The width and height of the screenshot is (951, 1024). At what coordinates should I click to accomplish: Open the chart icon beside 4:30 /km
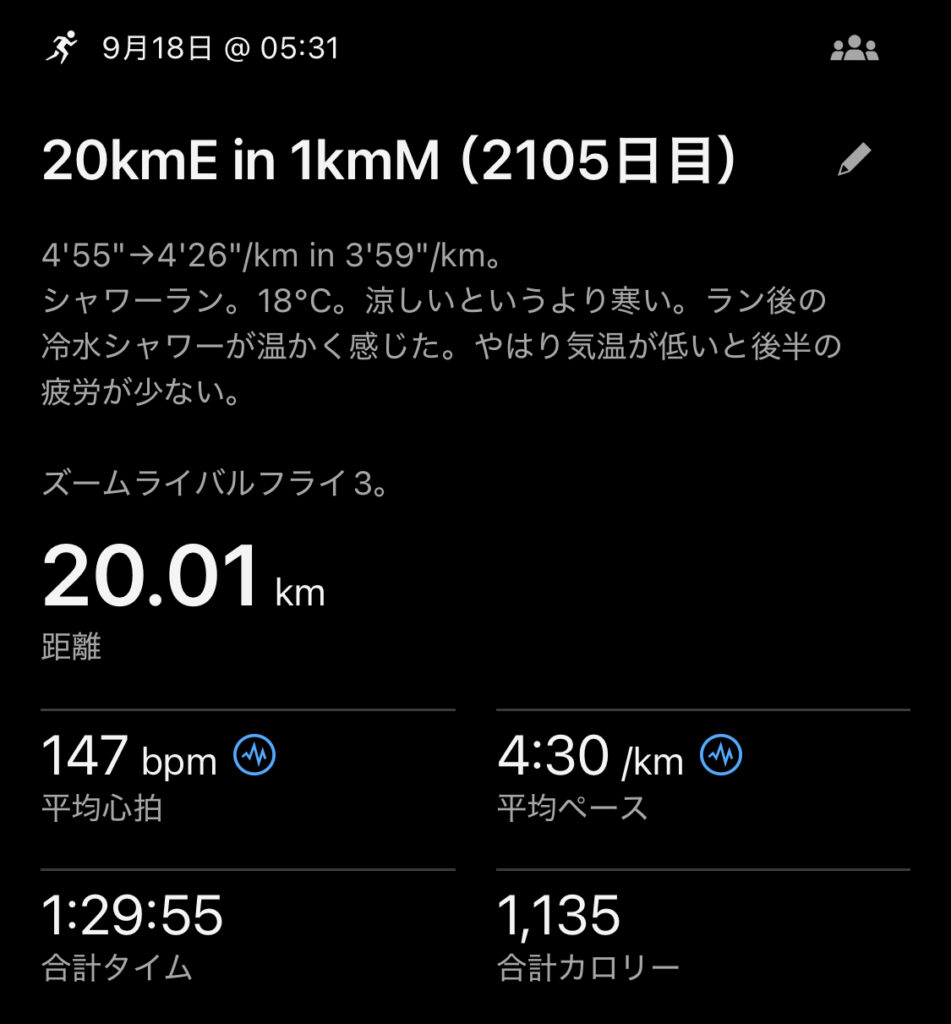pos(721,755)
